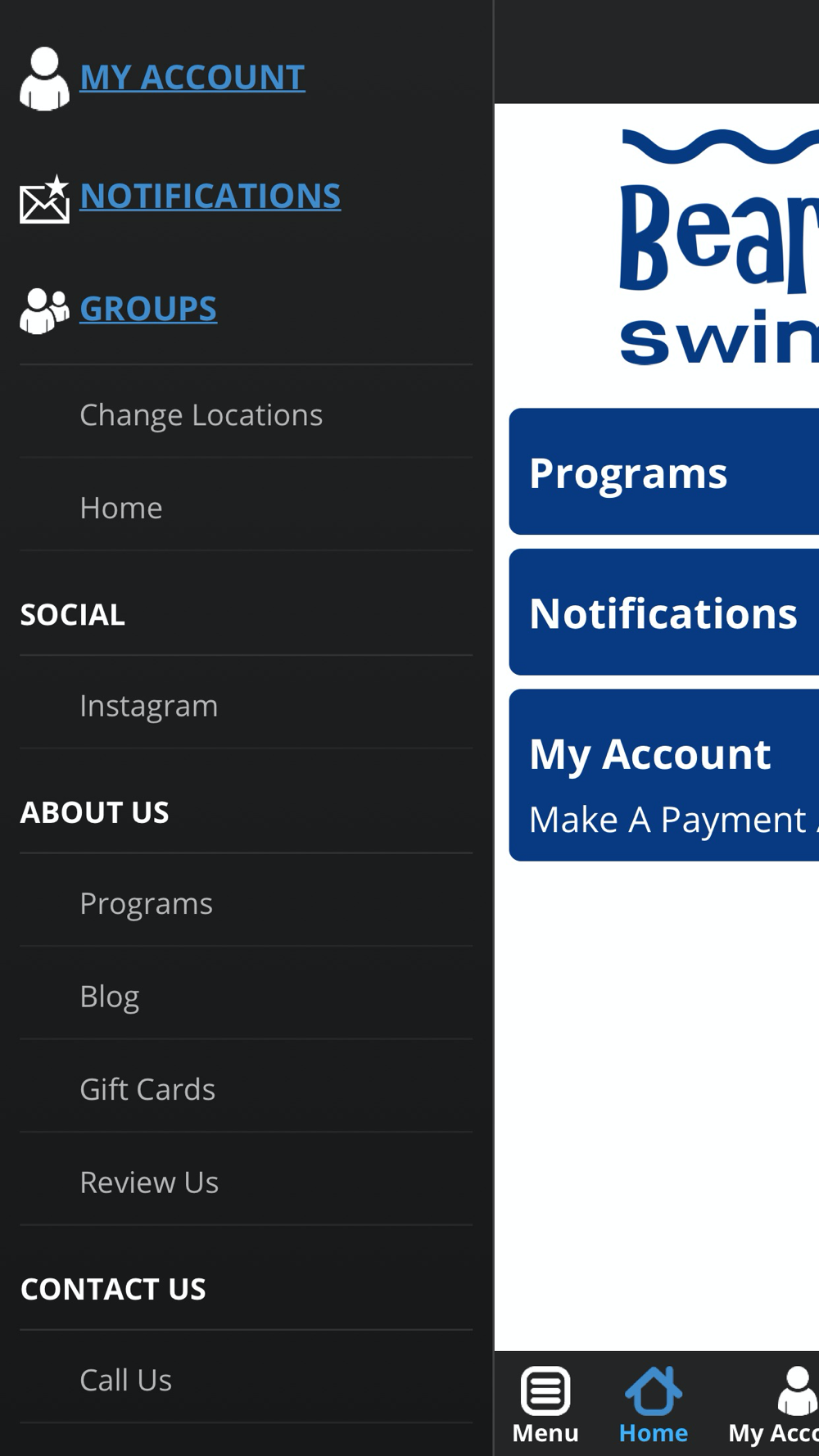The width and height of the screenshot is (819, 1456).
Task: Tap the blue Programs button
Action: pyautogui.click(x=664, y=472)
